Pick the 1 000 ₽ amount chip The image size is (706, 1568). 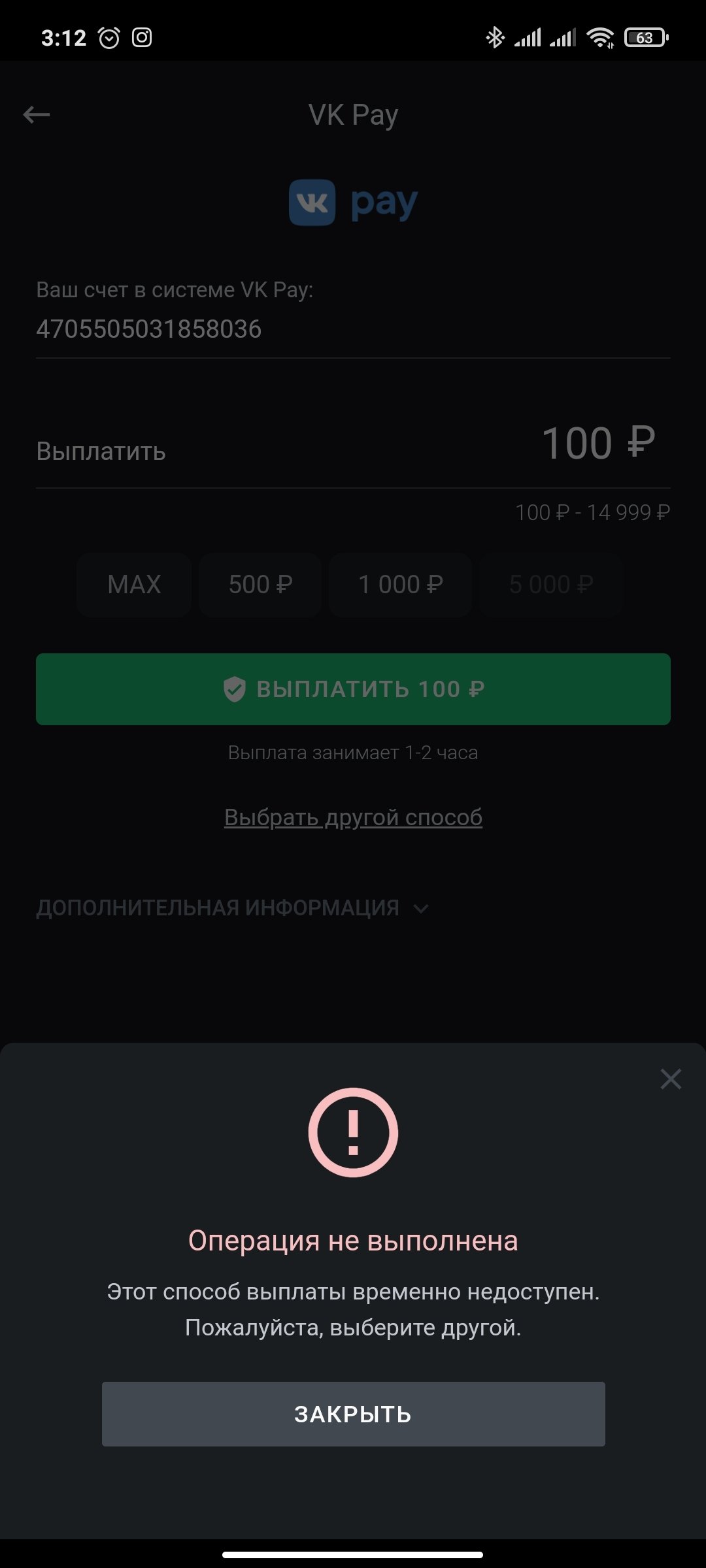[400, 584]
